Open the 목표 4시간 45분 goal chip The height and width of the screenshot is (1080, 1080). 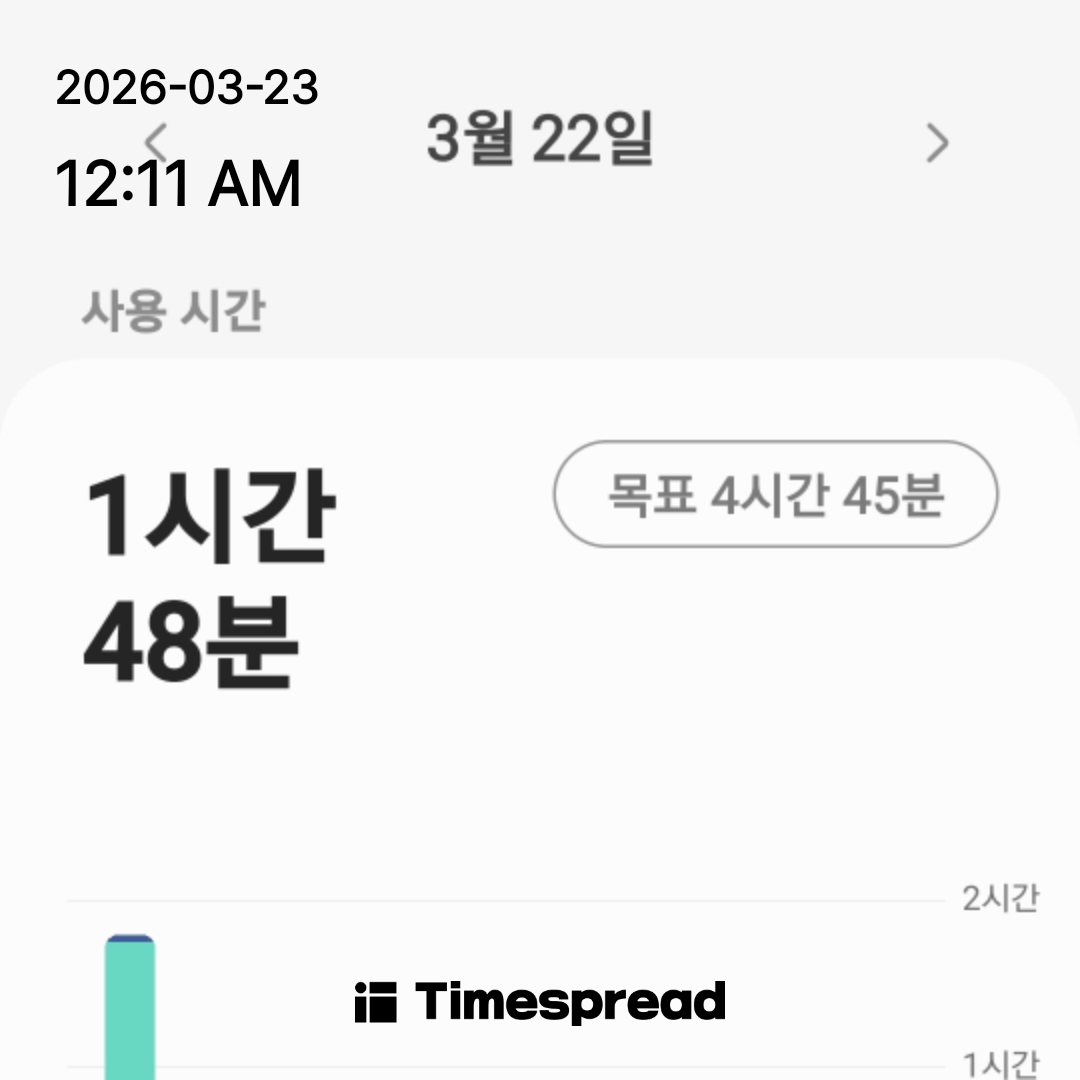(775, 494)
